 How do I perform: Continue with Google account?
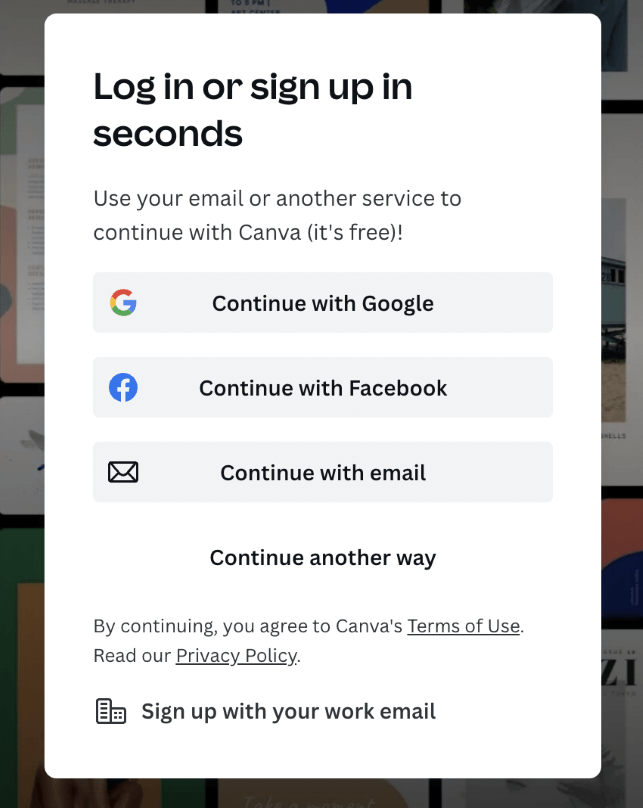pos(322,303)
